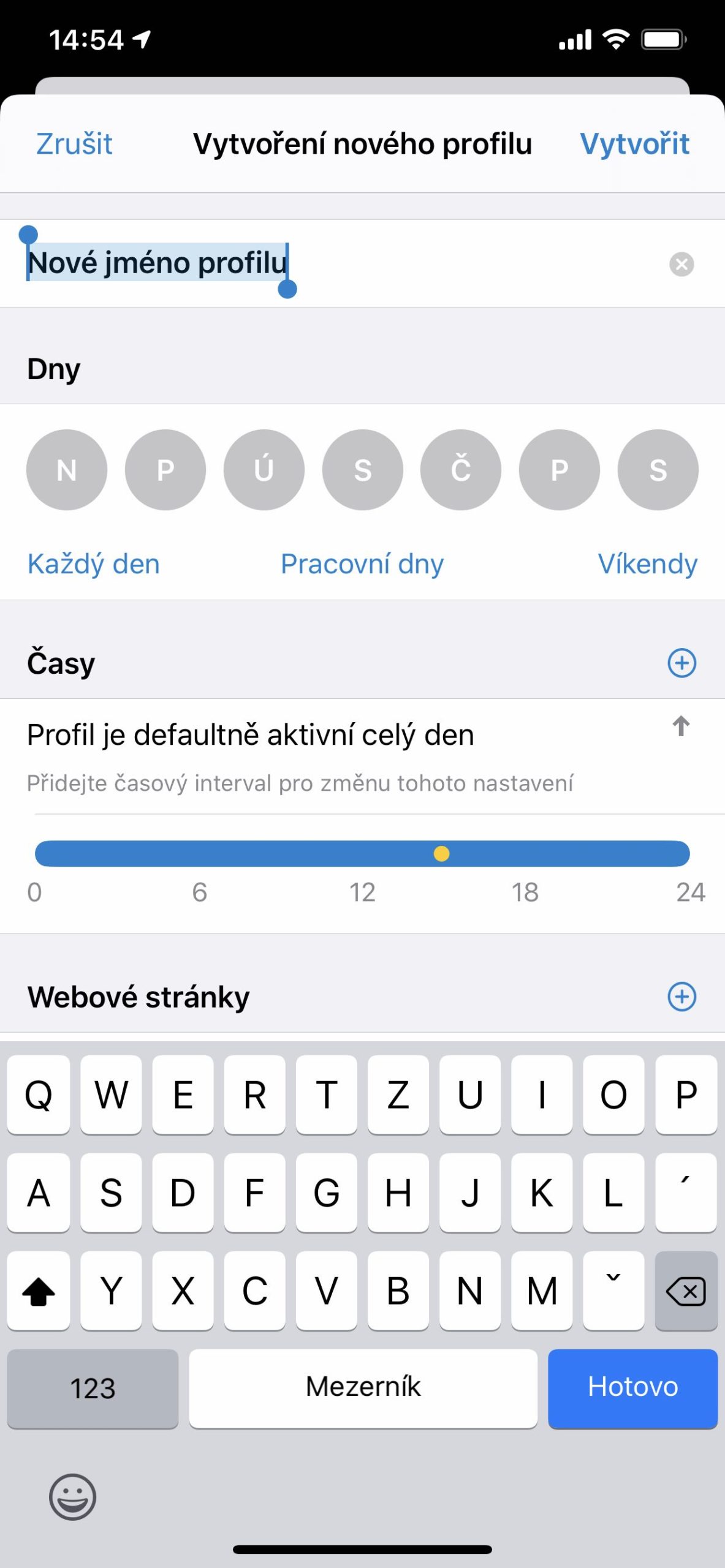Select Thursday day circle Č
Image resolution: width=725 pixels, height=1568 pixels.
(461, 470)
